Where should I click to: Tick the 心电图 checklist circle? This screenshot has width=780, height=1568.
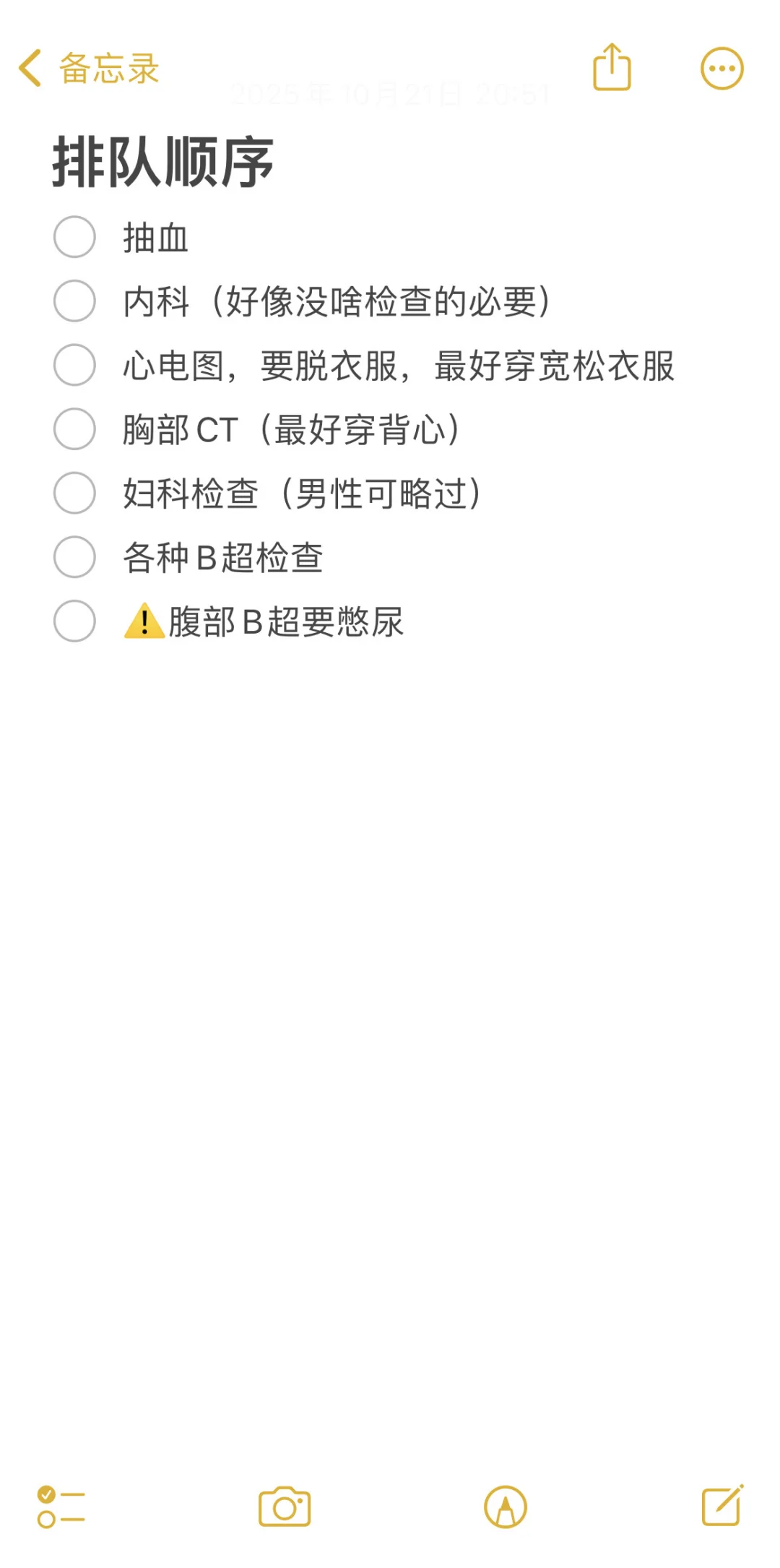pyautogui.click(x=74, y=365)
